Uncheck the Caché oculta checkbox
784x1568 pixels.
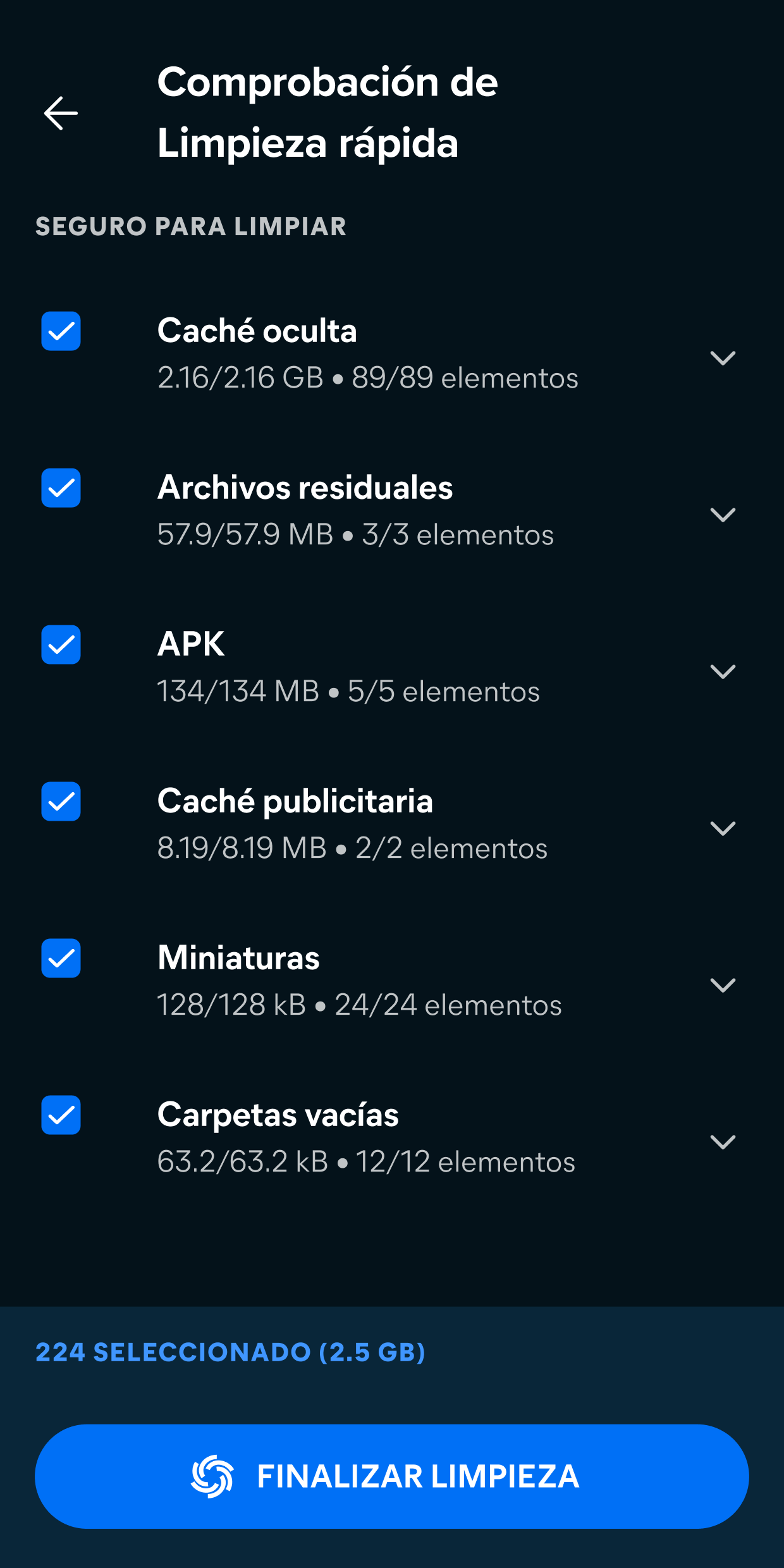[61, 331]
